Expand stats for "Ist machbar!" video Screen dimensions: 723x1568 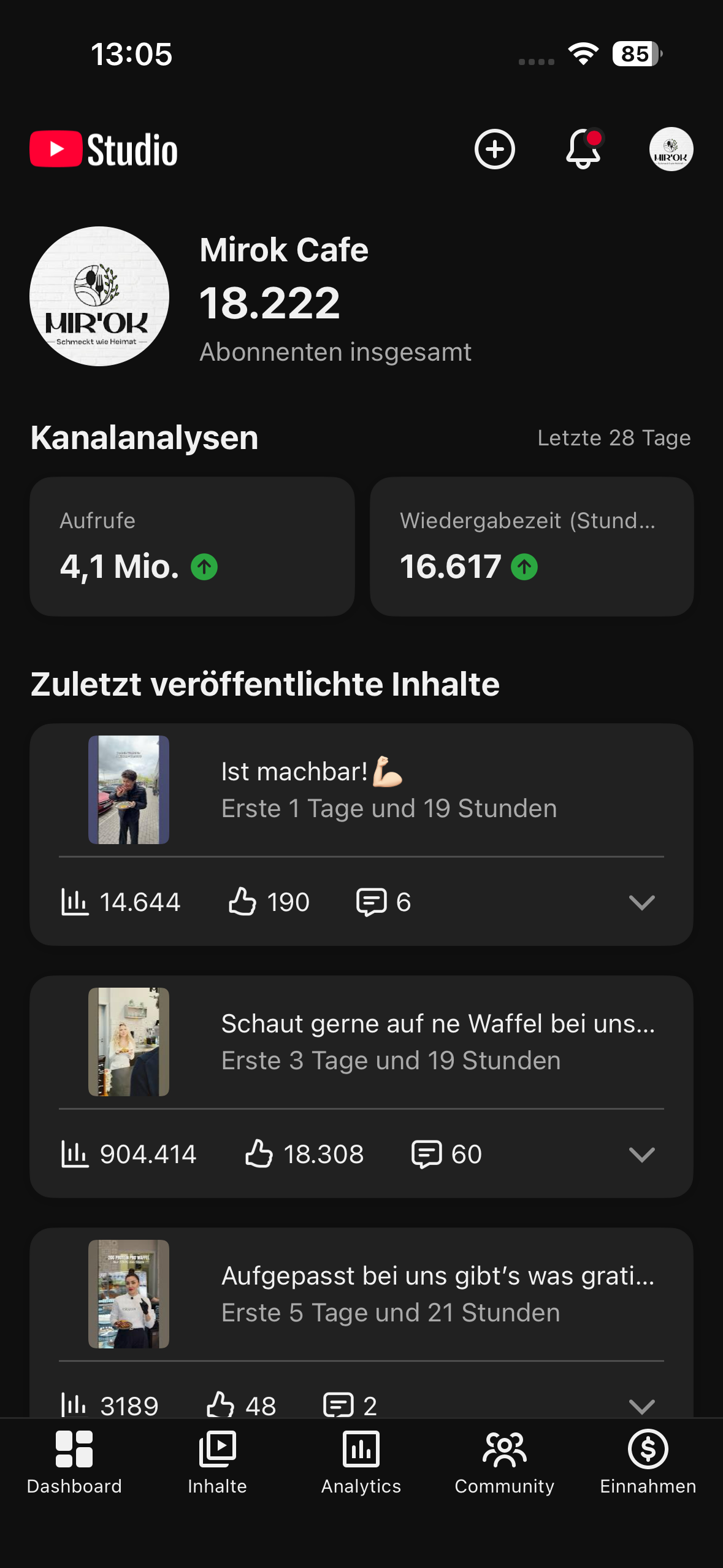(x=641, y=902)
